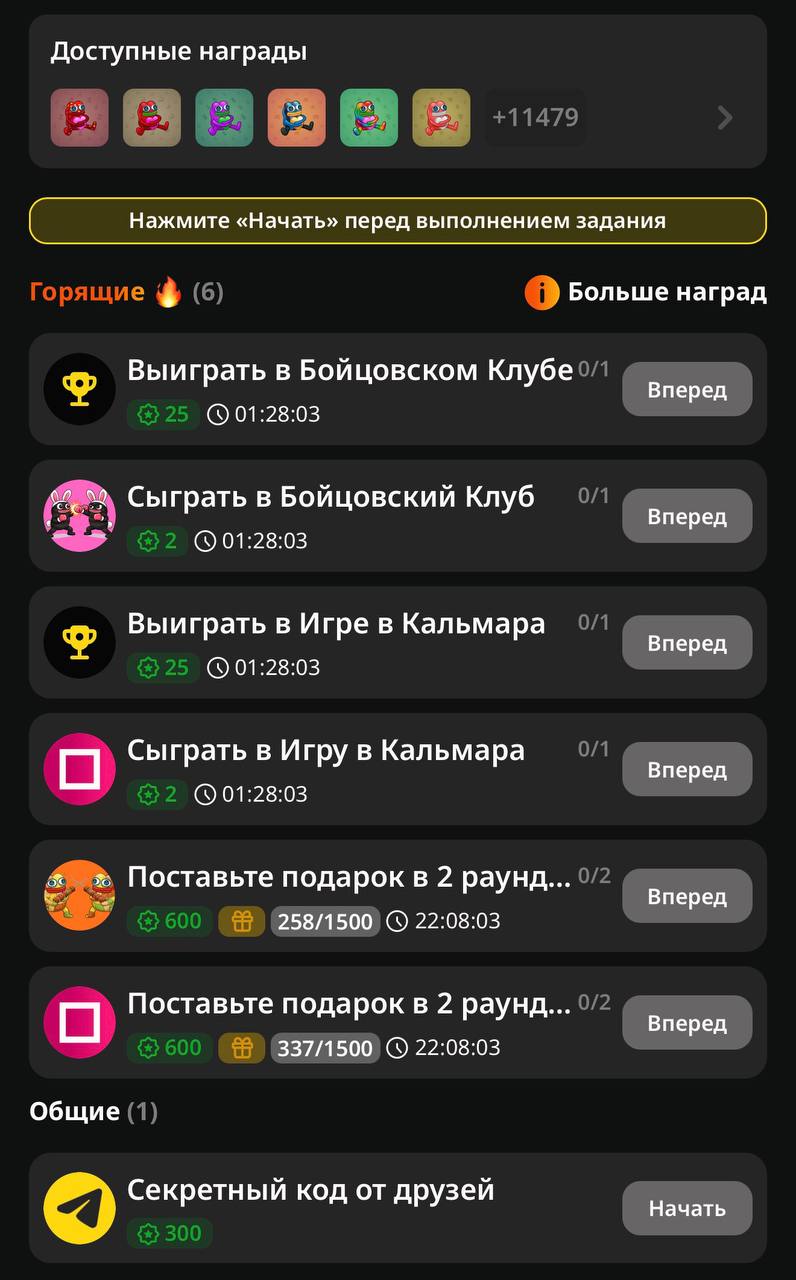Go Вперед on Сыграть в Бойцовский Клуб
The image size is (796, 1280).
687,516
